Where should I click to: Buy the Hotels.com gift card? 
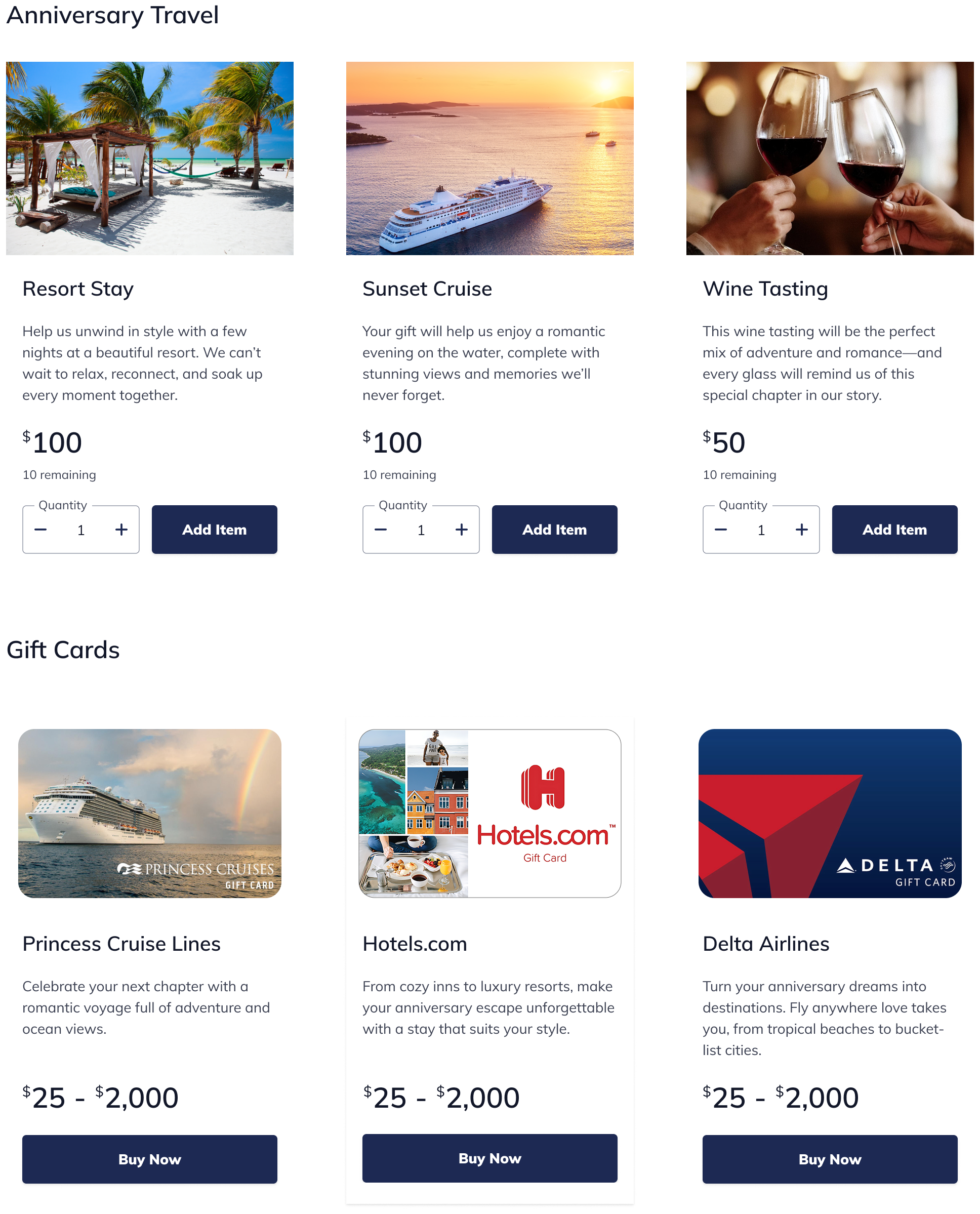[x=489, y=1157]
